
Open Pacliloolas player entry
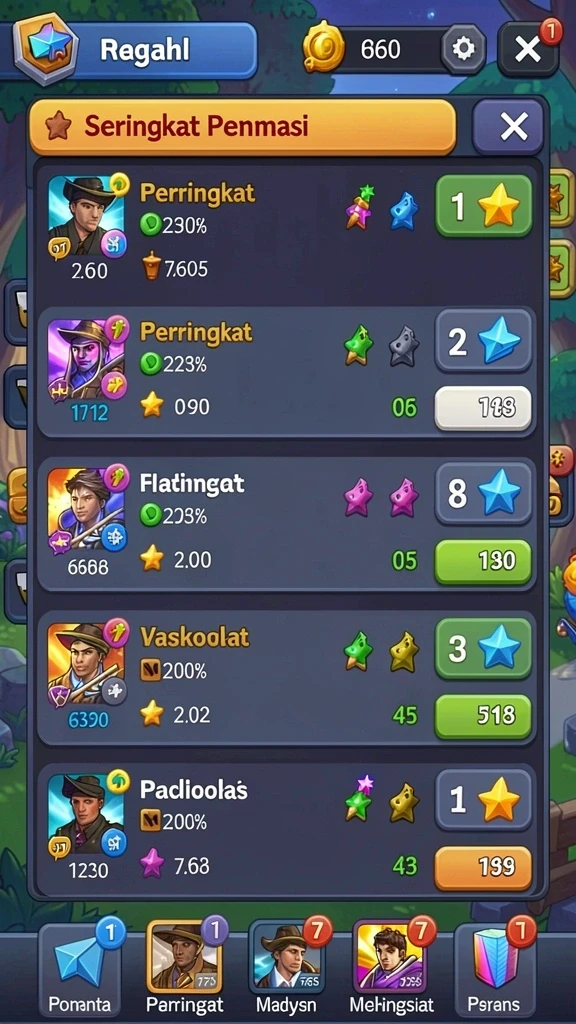pos(287,830)
